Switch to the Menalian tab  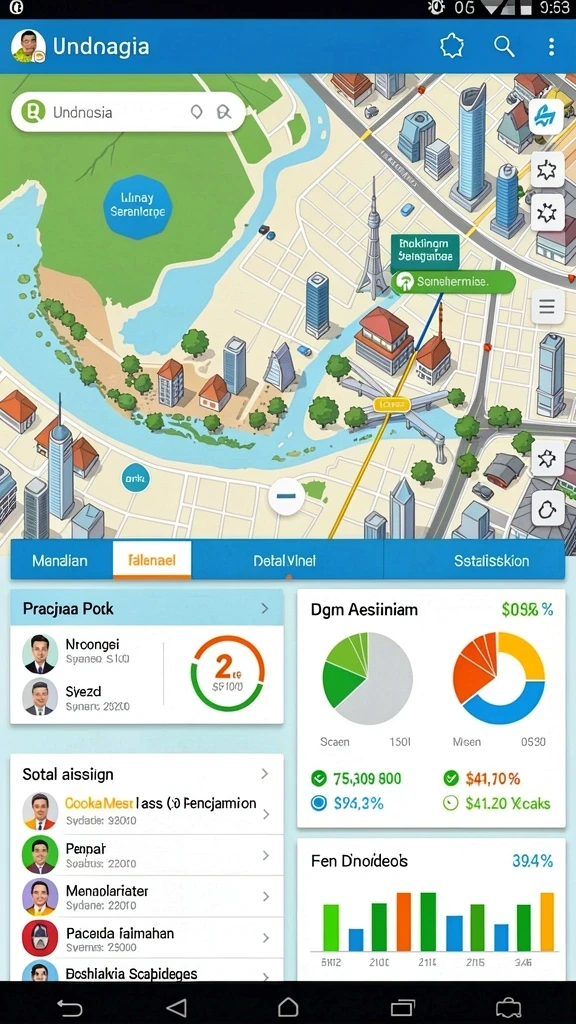pos(60,560)
